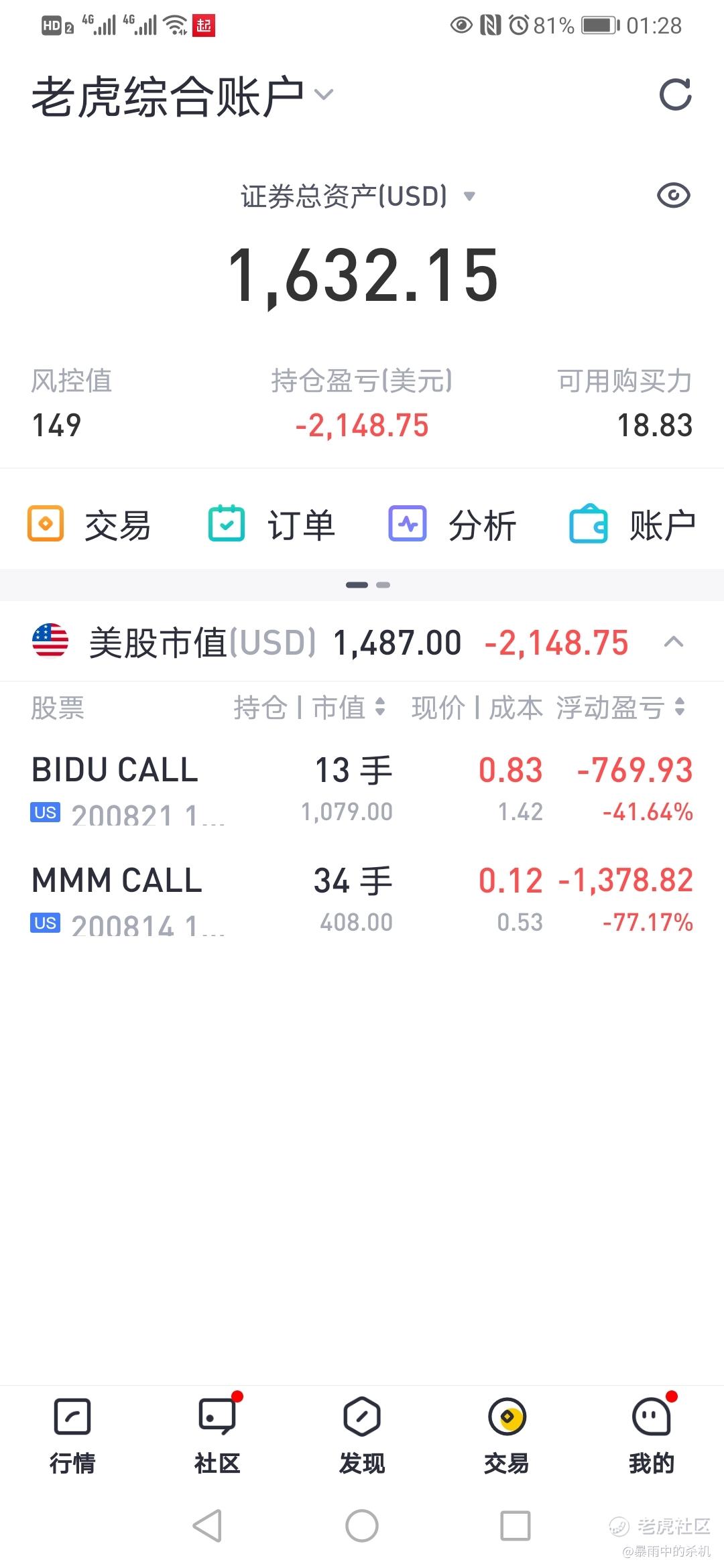
Task: Open the 交易 shortcut with the orange icon
Action: (x=90, y=524)
